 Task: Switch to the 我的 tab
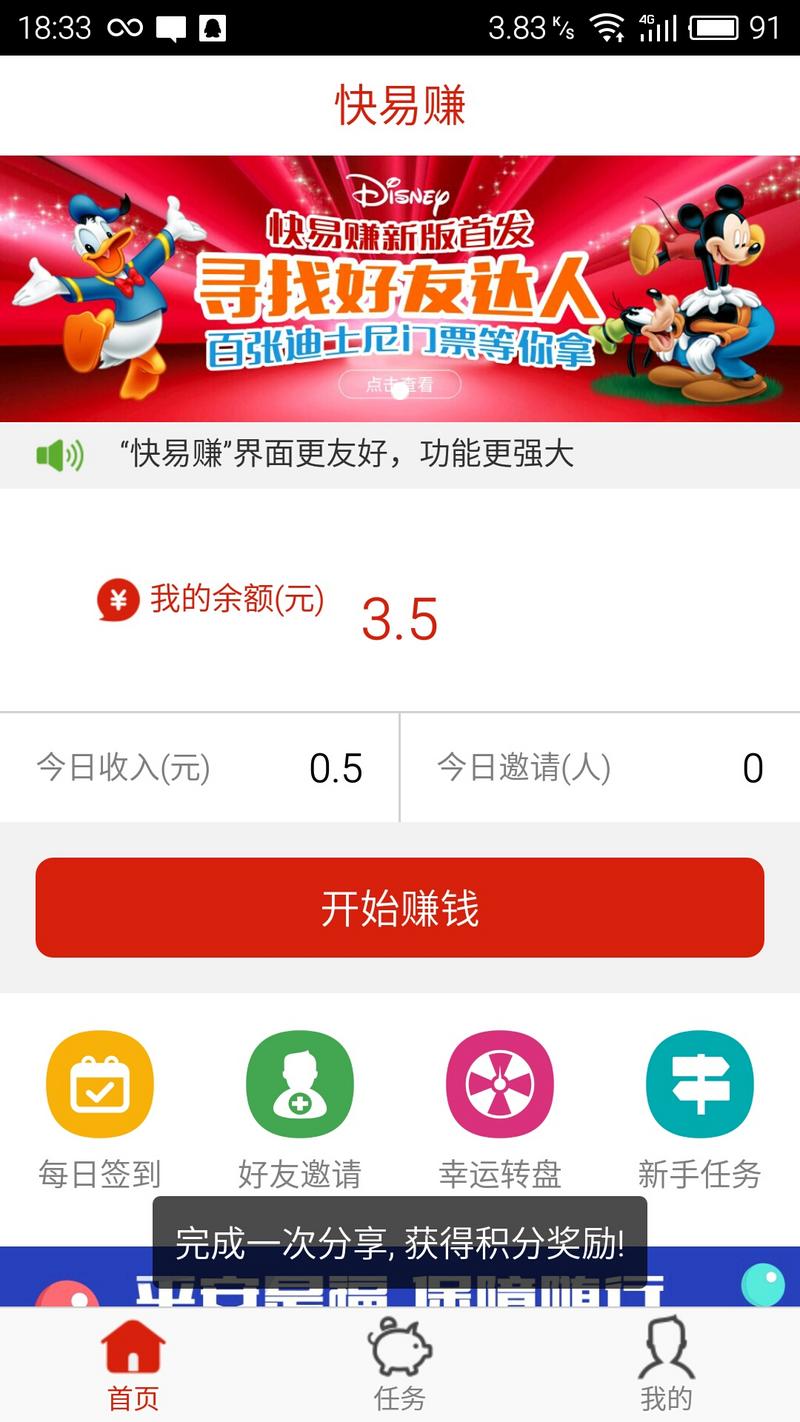666,1364
